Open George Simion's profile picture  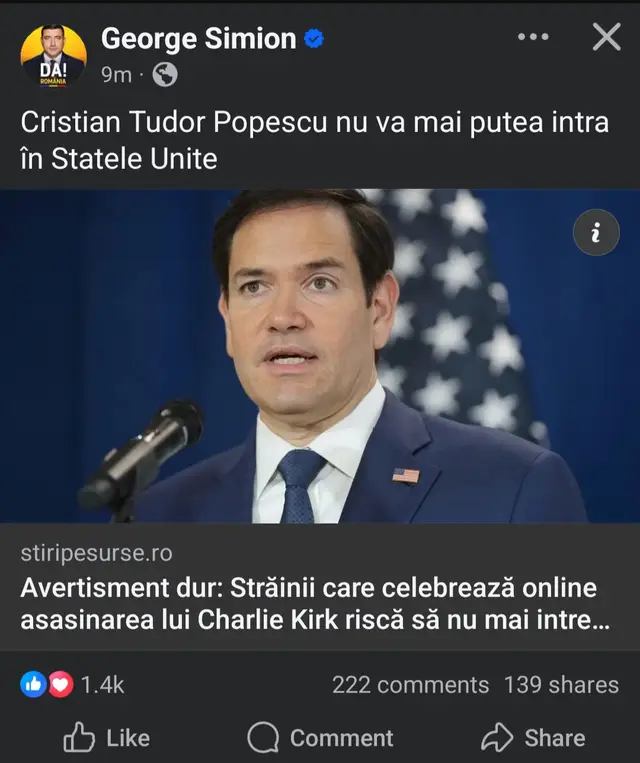[53, 55]
